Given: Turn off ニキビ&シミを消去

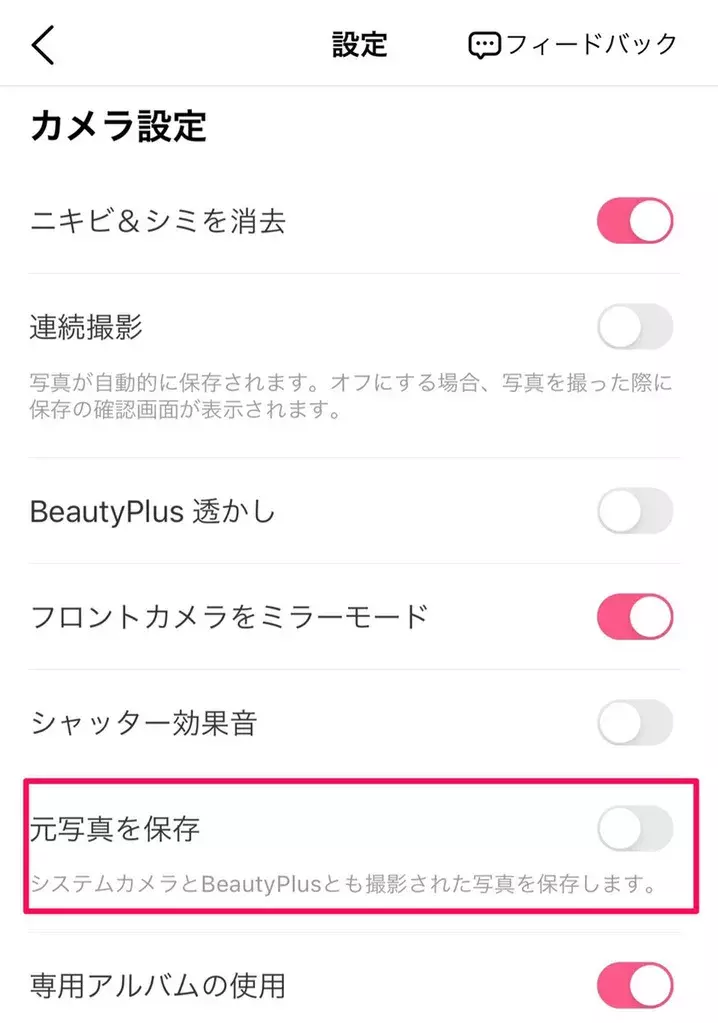Looking at the screenshot, I should click(634, 221).
